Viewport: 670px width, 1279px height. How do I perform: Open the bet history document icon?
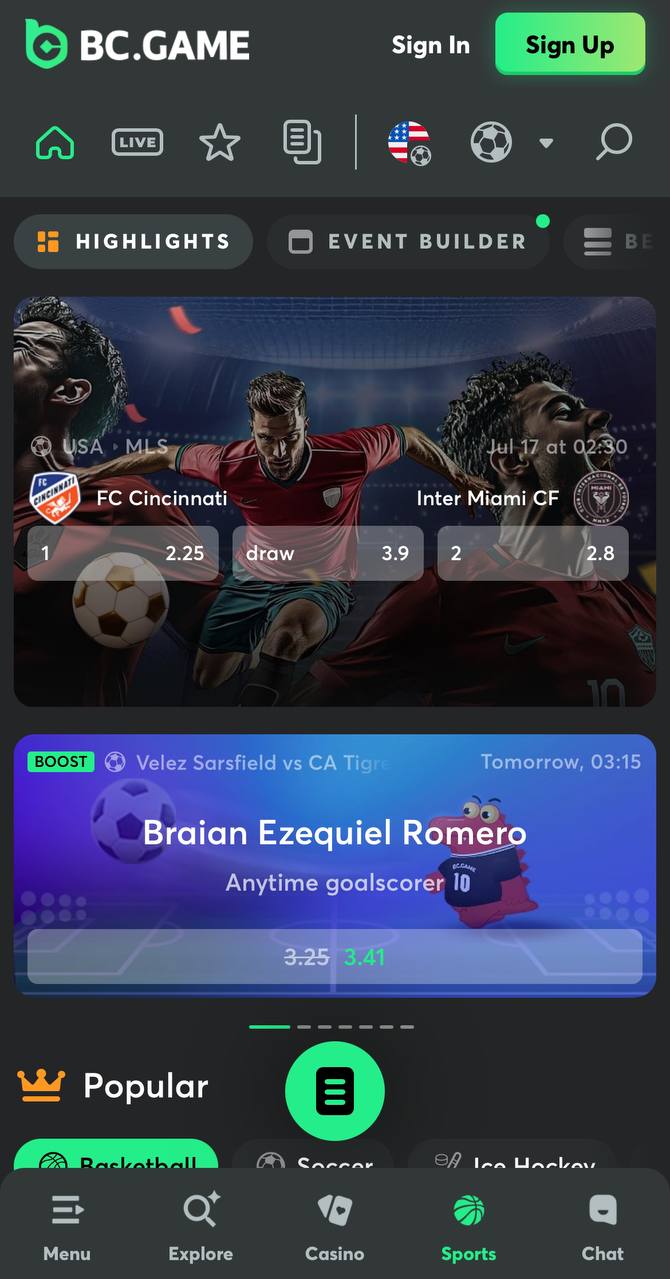click(x=302, y=142)
